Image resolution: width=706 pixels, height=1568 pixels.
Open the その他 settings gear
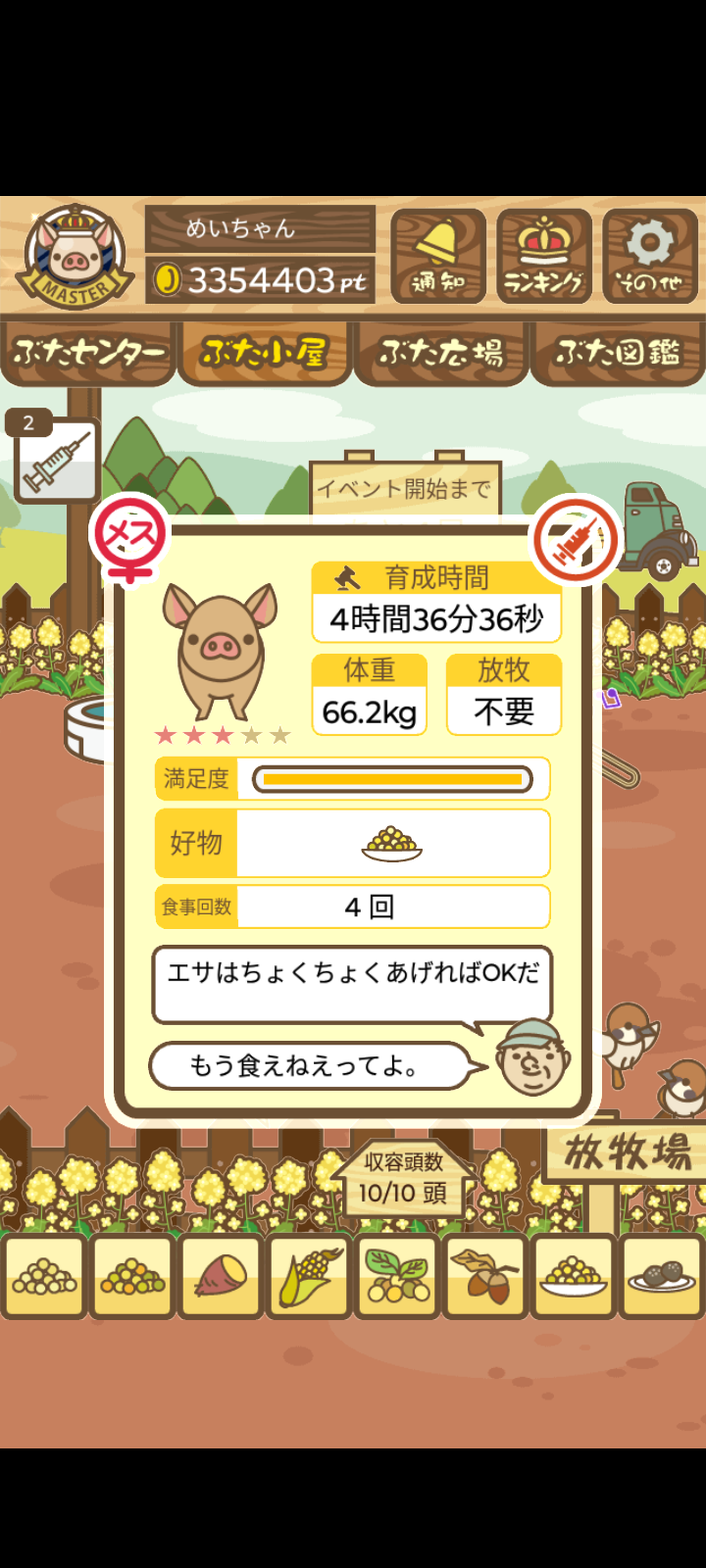coord(649,255)
